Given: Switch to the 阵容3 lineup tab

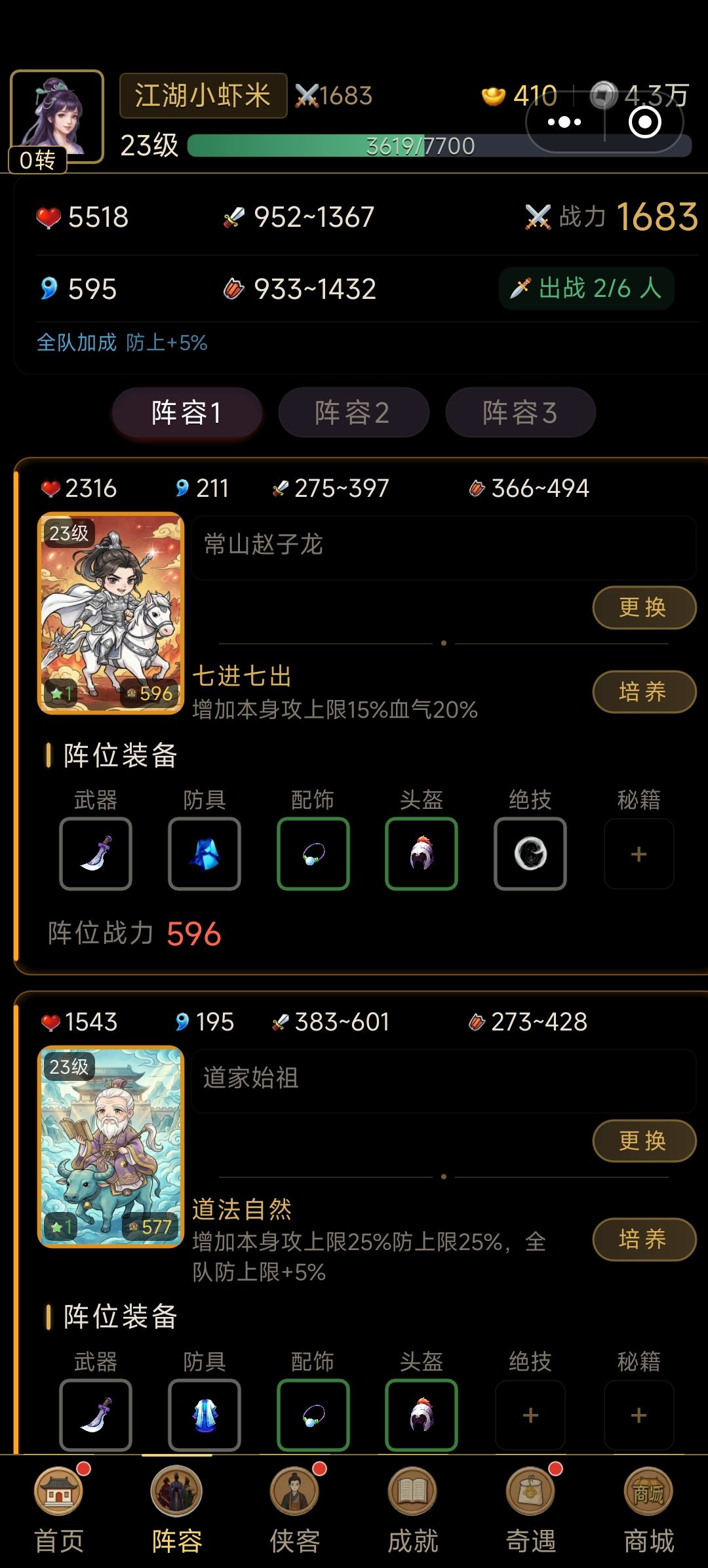Looking at the screenshot, I should click(x=520, y=412).
